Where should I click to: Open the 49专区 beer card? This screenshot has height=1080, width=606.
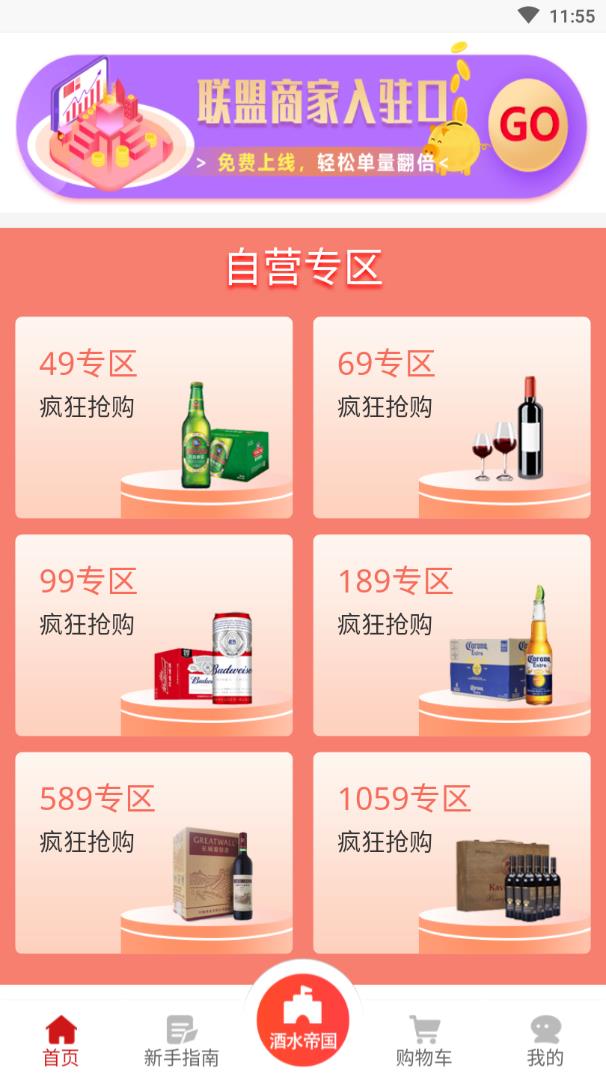pyautogui.click(x=154, y=417)
